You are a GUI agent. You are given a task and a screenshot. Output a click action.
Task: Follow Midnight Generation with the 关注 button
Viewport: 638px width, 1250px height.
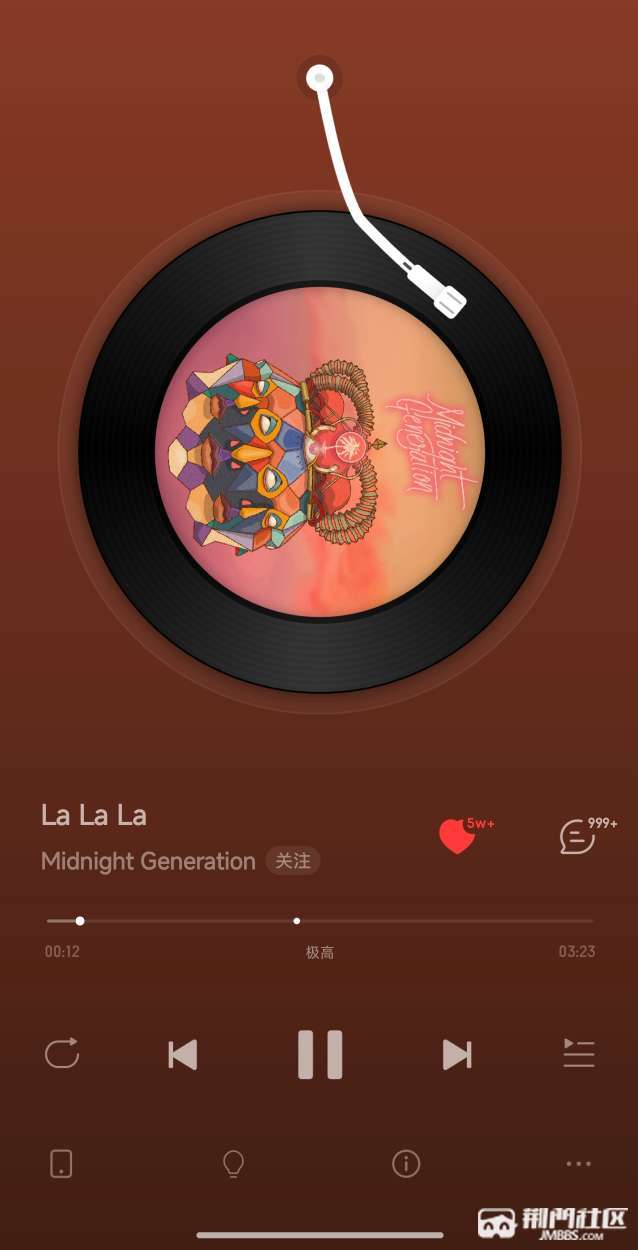pos(293,861)
